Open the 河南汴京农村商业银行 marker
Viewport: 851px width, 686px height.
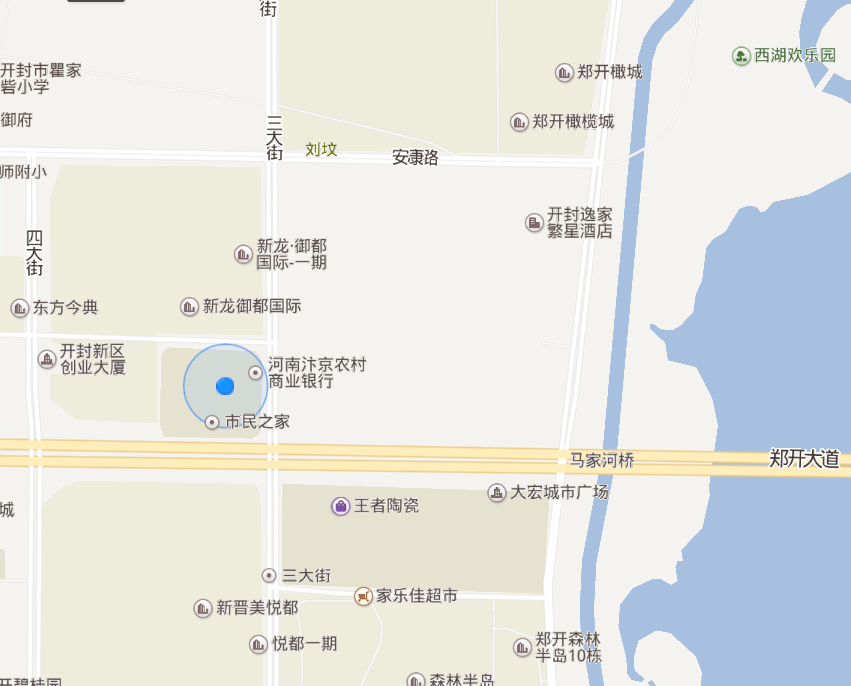point(255,372)
